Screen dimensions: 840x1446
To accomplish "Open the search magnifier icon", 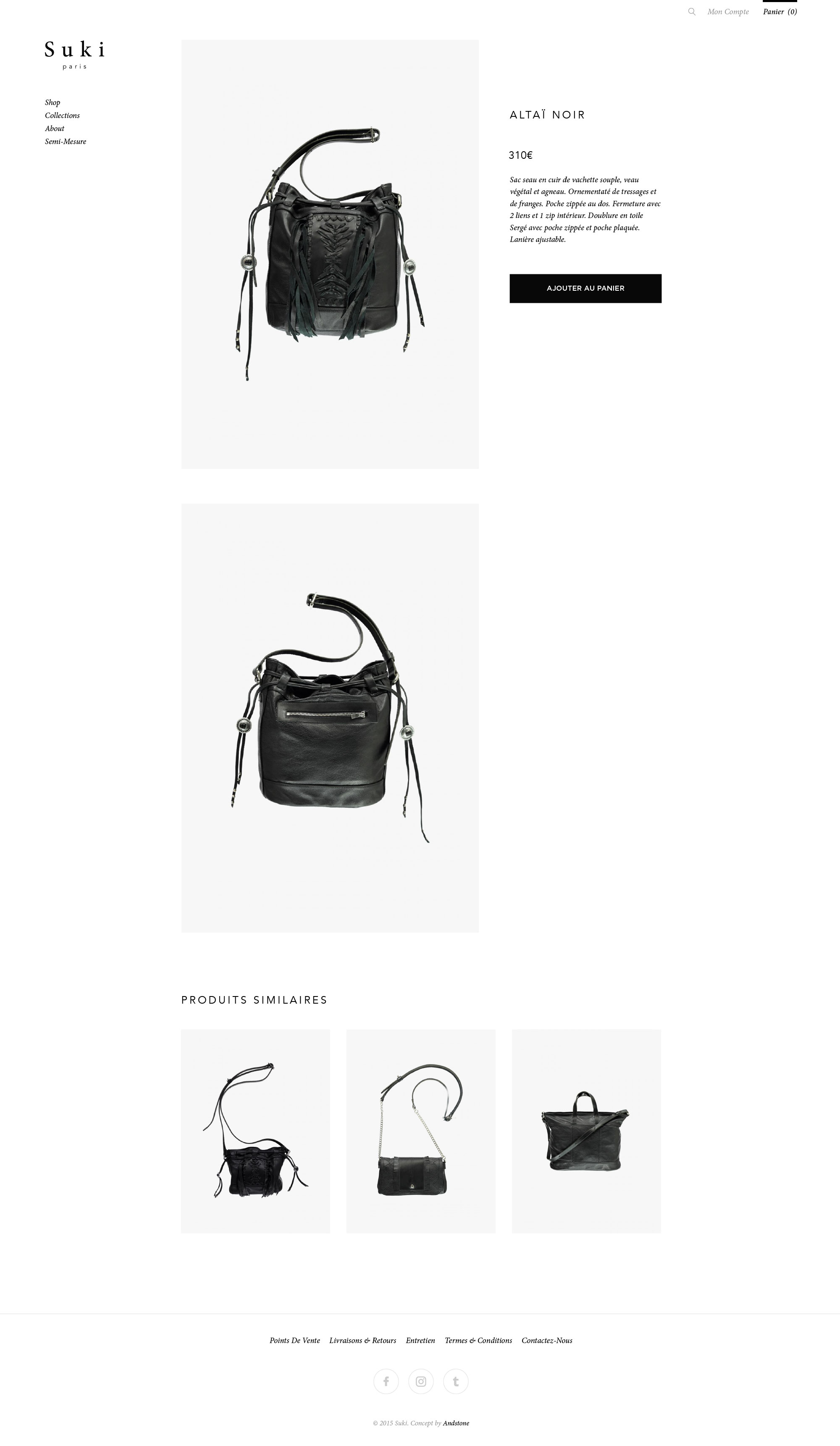I will [x=691, y=11].
